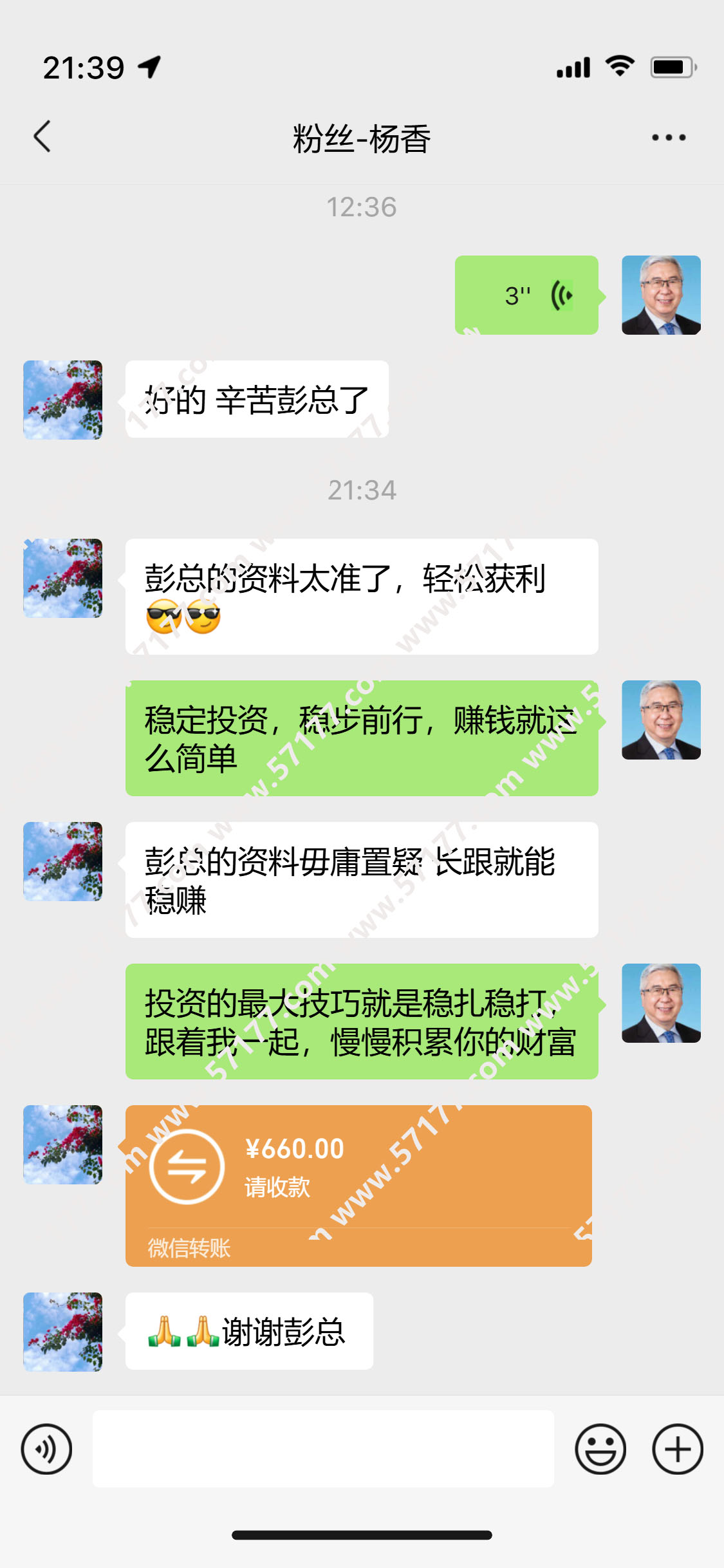The height and width of the screenshot is (1568, 724).
Task: Open the plus attachments menu
Action: [677, 1449]
